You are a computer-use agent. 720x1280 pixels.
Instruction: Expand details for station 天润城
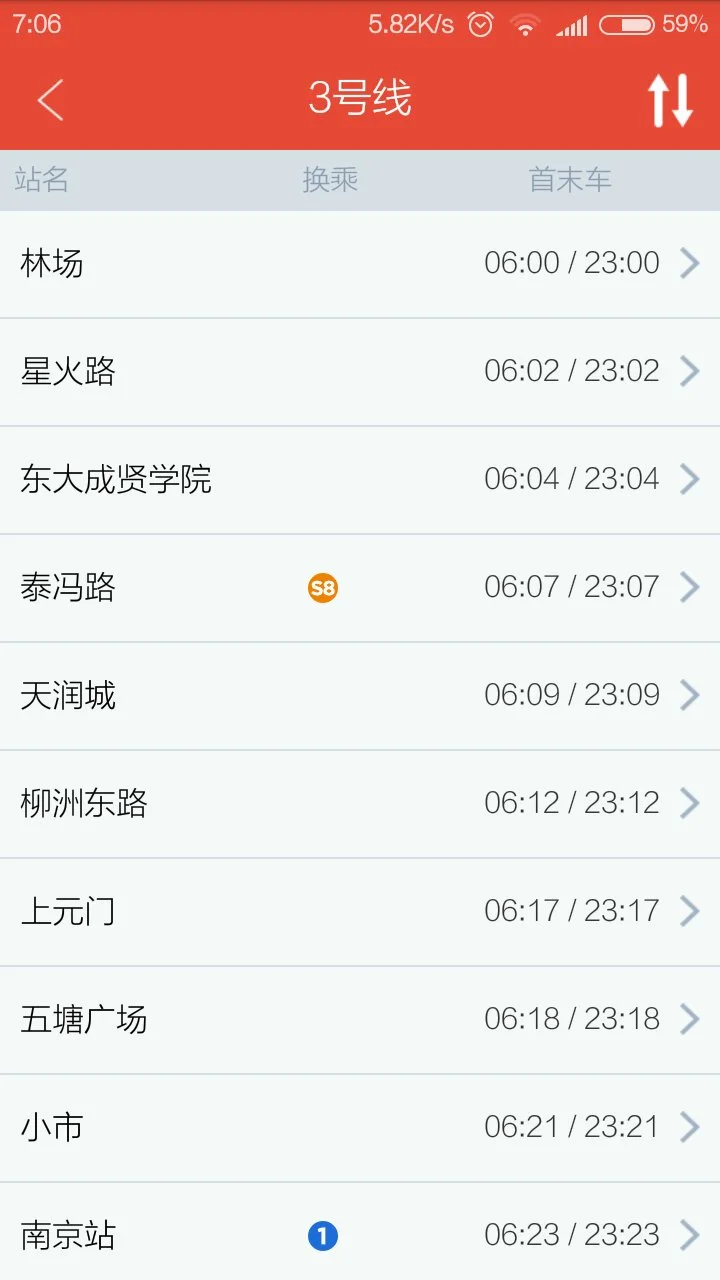pyautogui.click(x=360, y=695)
